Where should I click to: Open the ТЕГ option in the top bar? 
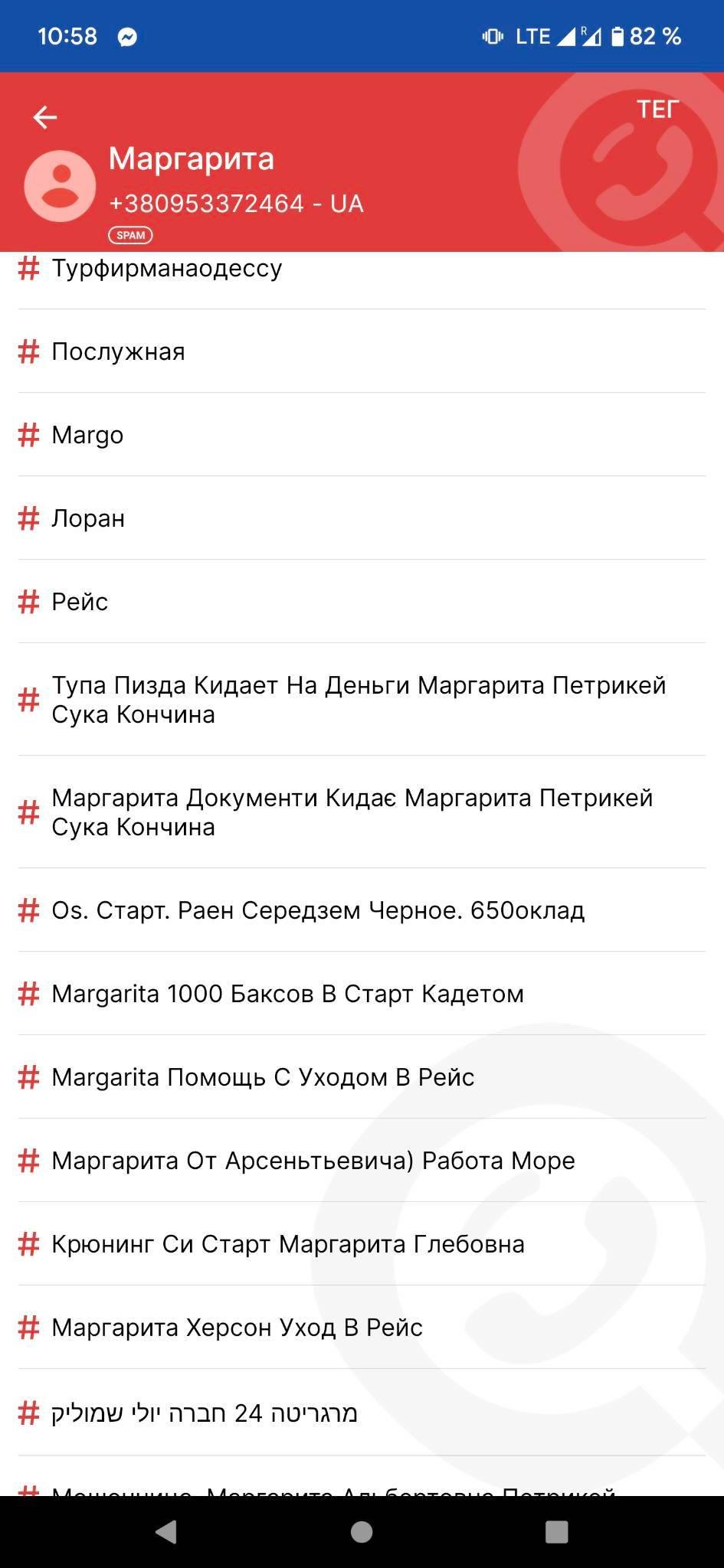pos(657,109)
